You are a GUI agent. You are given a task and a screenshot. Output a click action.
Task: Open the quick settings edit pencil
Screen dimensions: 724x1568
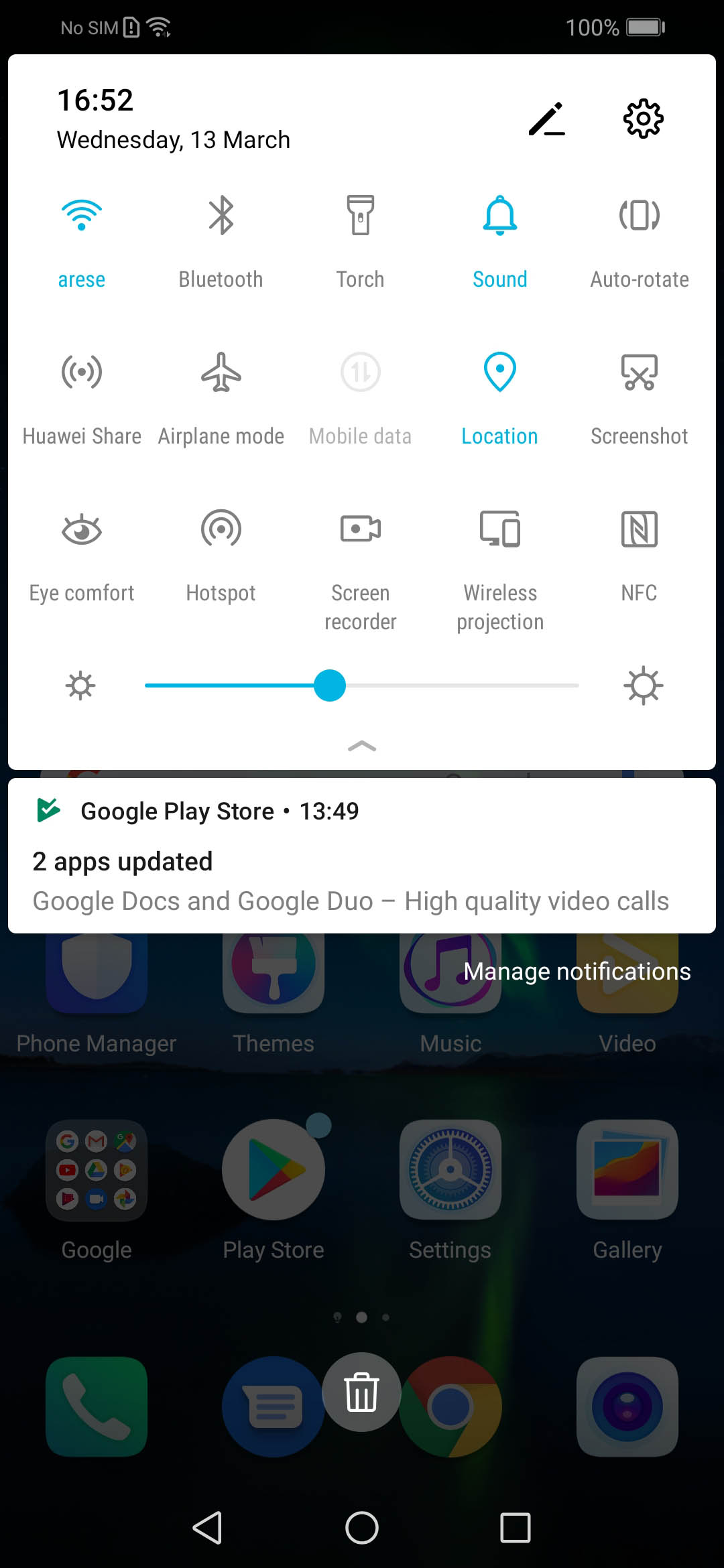546,119
